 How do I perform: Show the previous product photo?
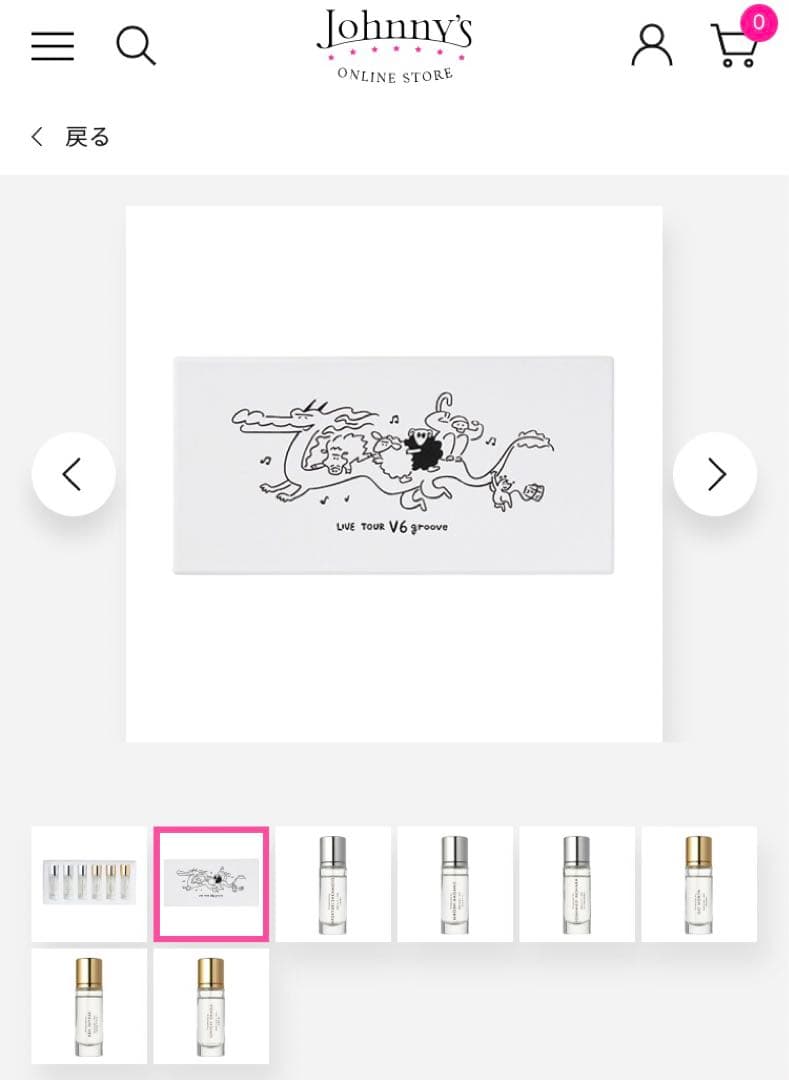[73, 473]
